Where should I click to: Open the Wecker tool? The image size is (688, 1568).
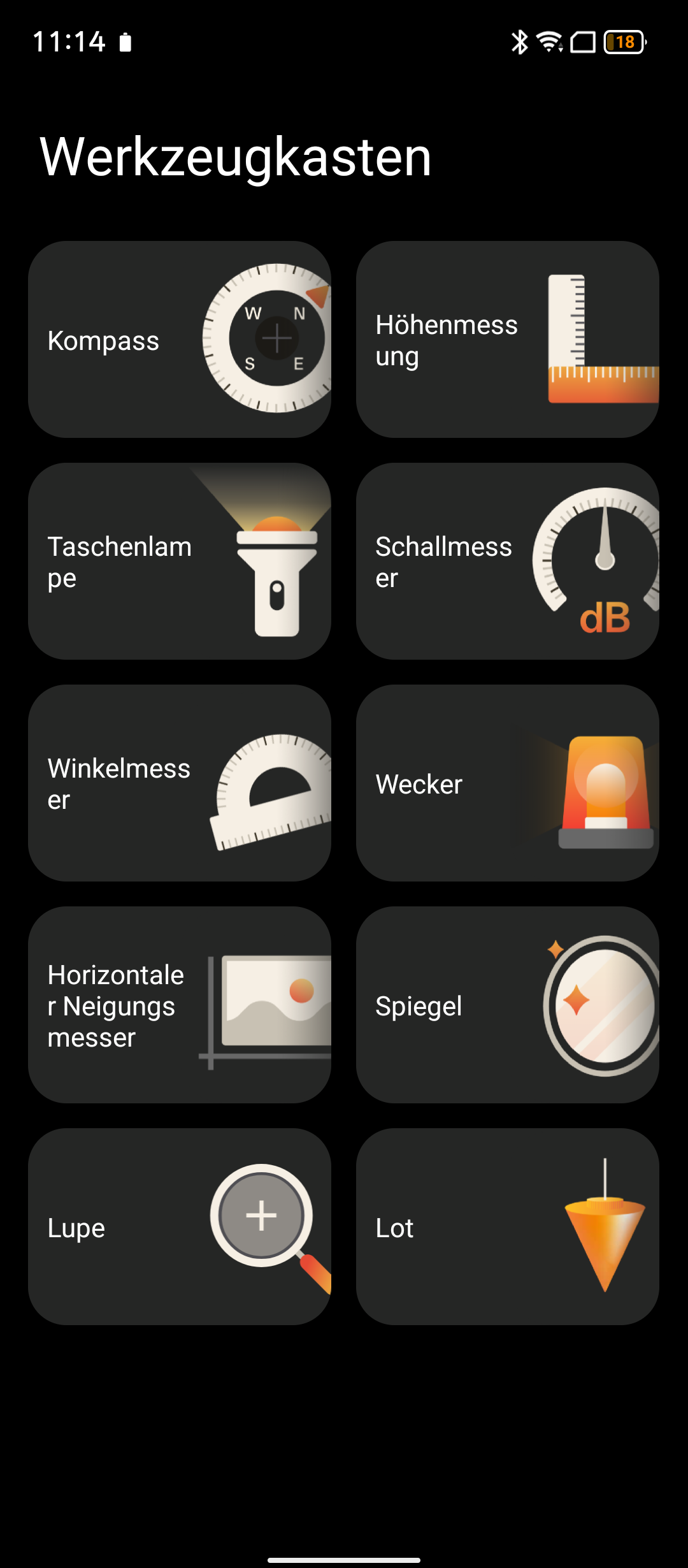pos(507,783)
